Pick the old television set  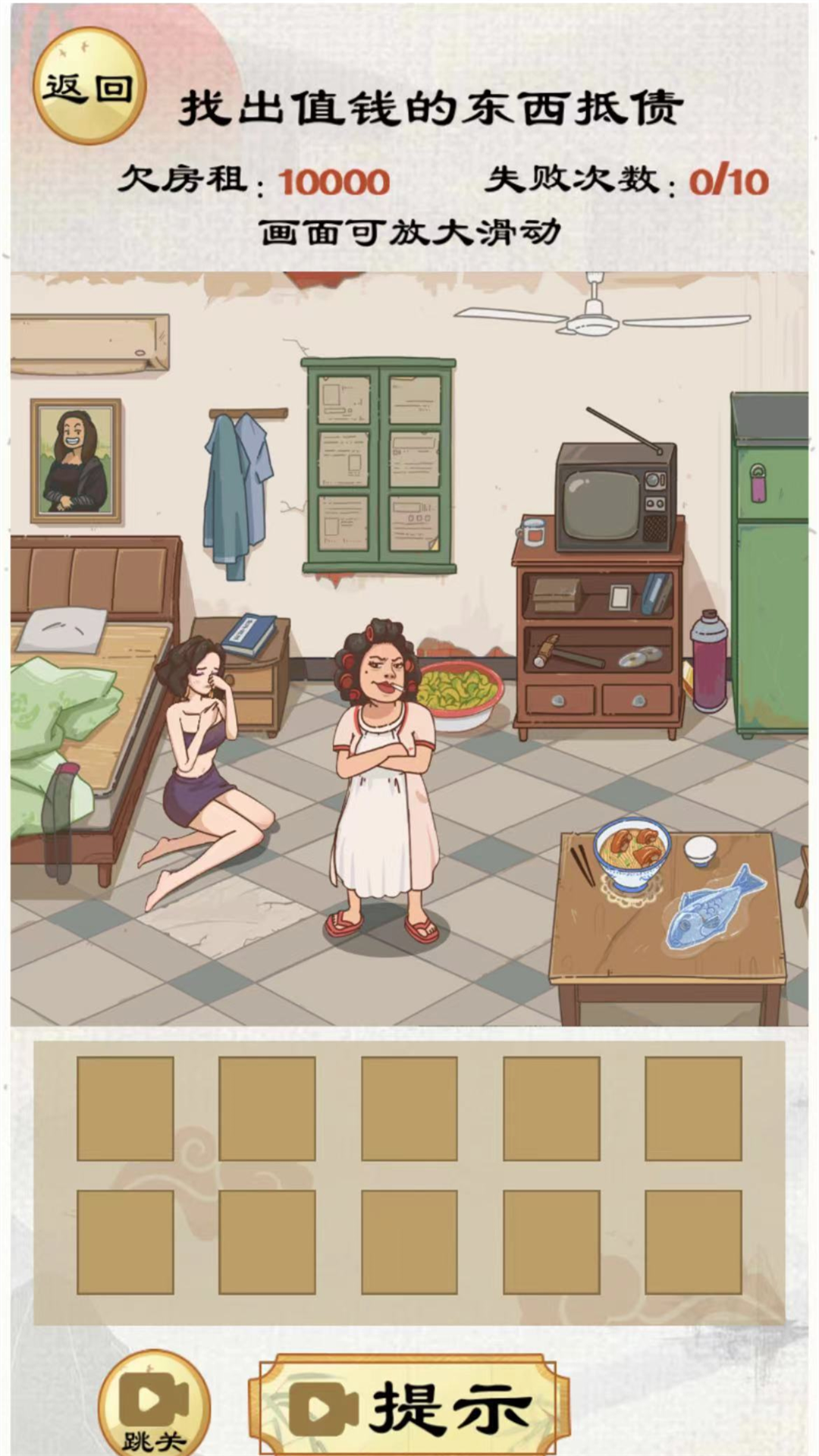click(x=615, y=496)
